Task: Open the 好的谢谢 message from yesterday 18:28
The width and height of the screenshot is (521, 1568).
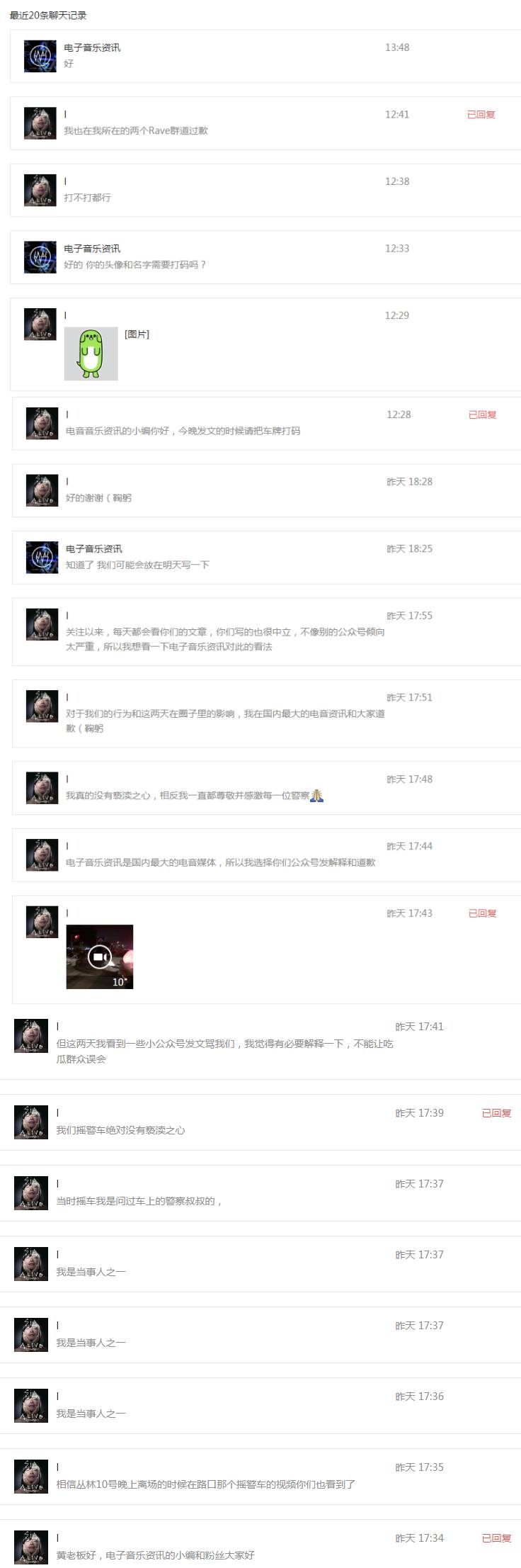Action: 98,498
